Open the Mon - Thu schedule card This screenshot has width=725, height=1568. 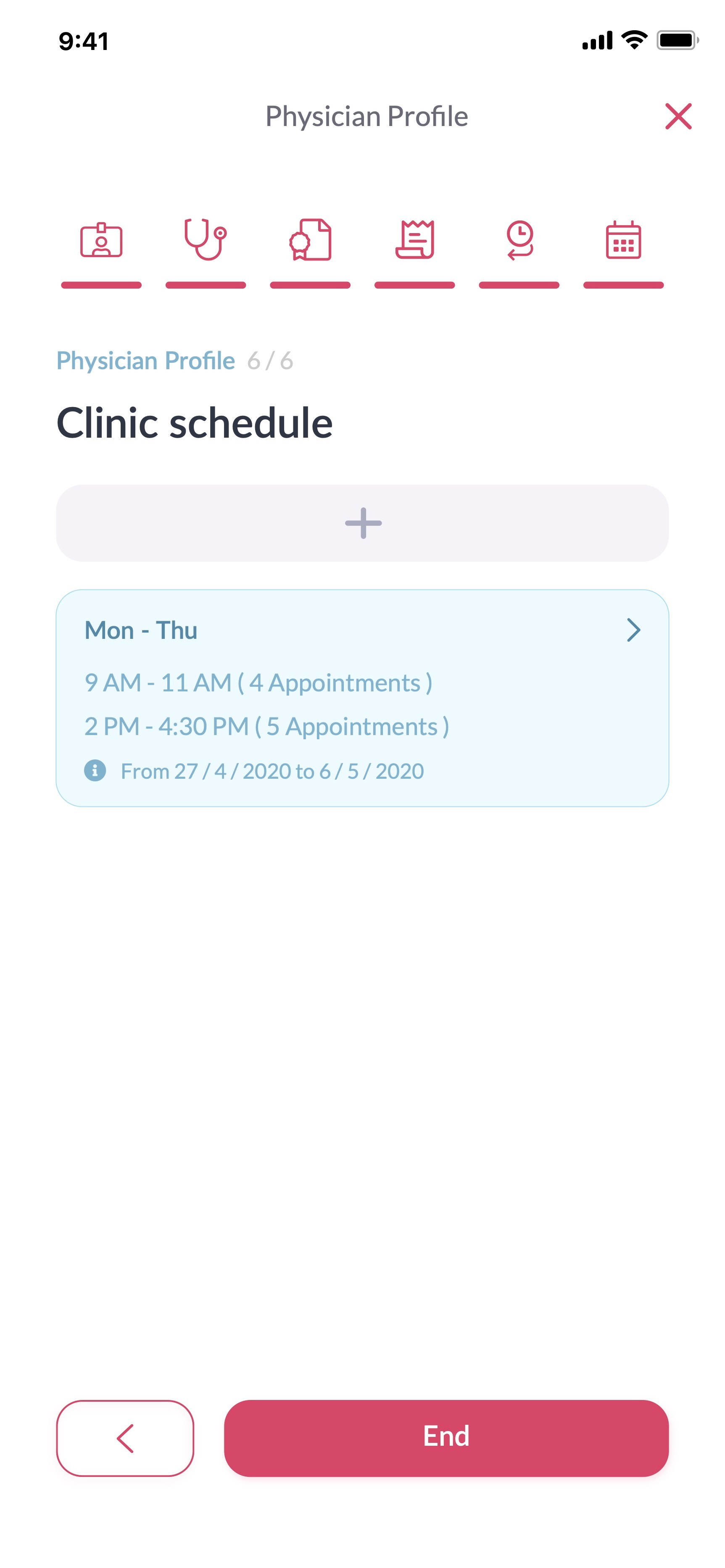[362, 698]
